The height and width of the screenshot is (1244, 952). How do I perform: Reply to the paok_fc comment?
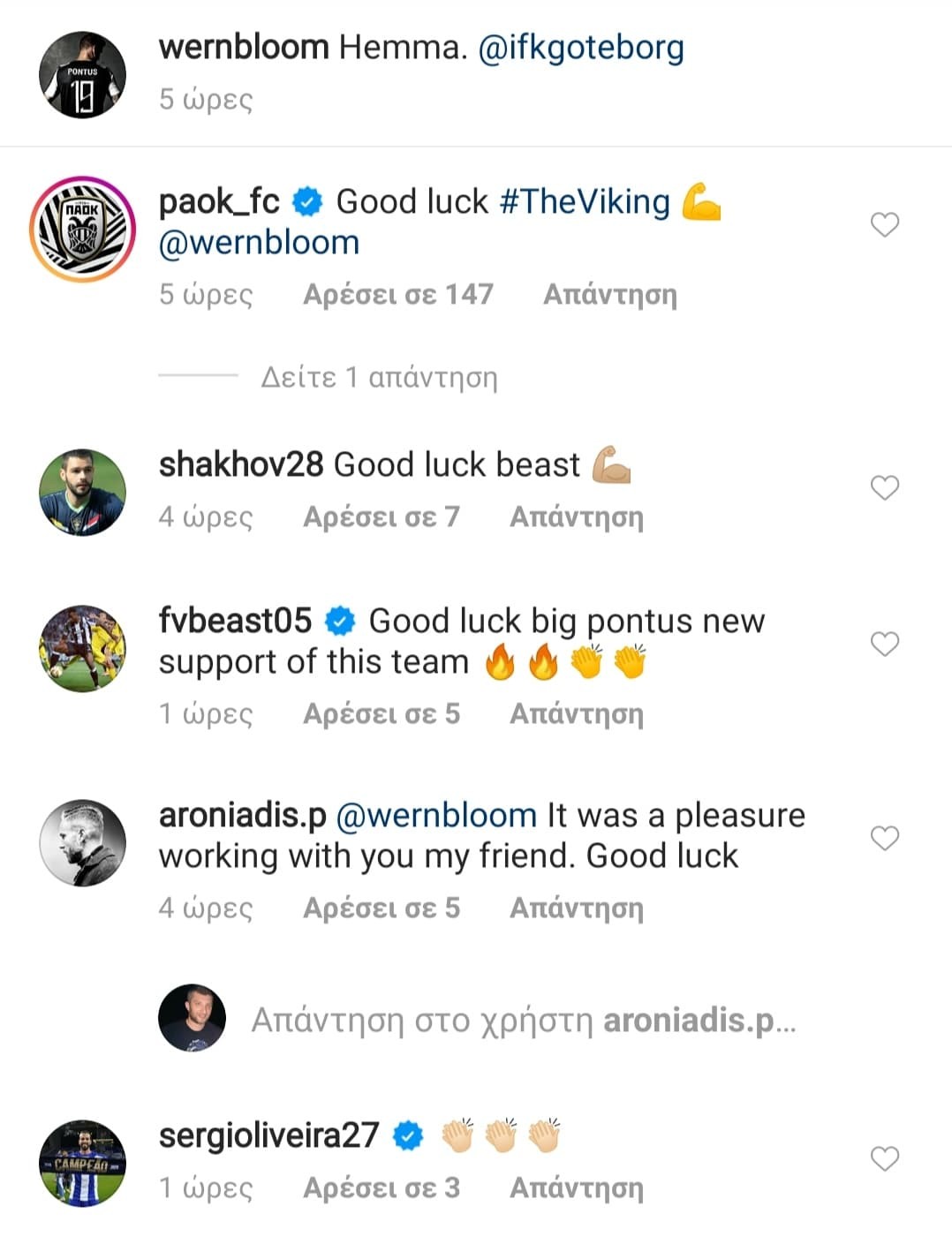(609, 295)
